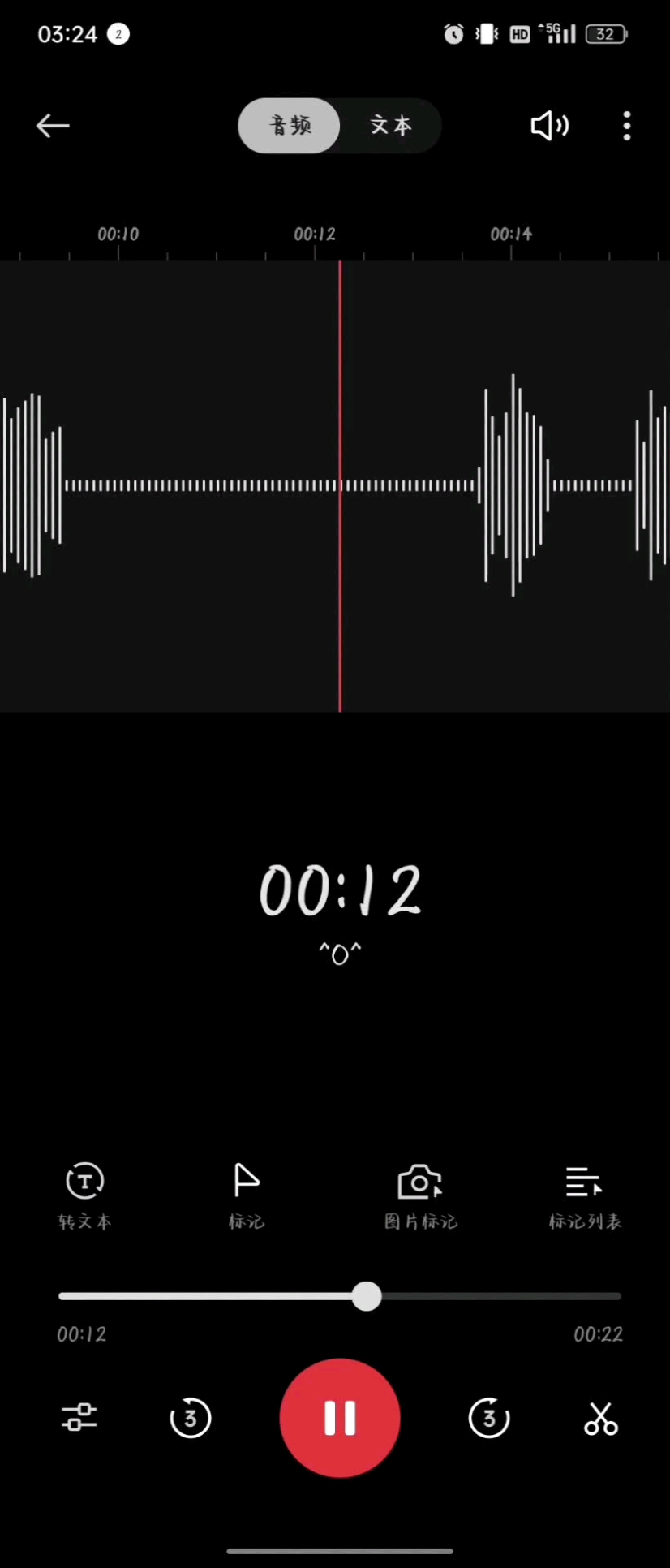Toggle the speaker output icon

coord(549,126)
